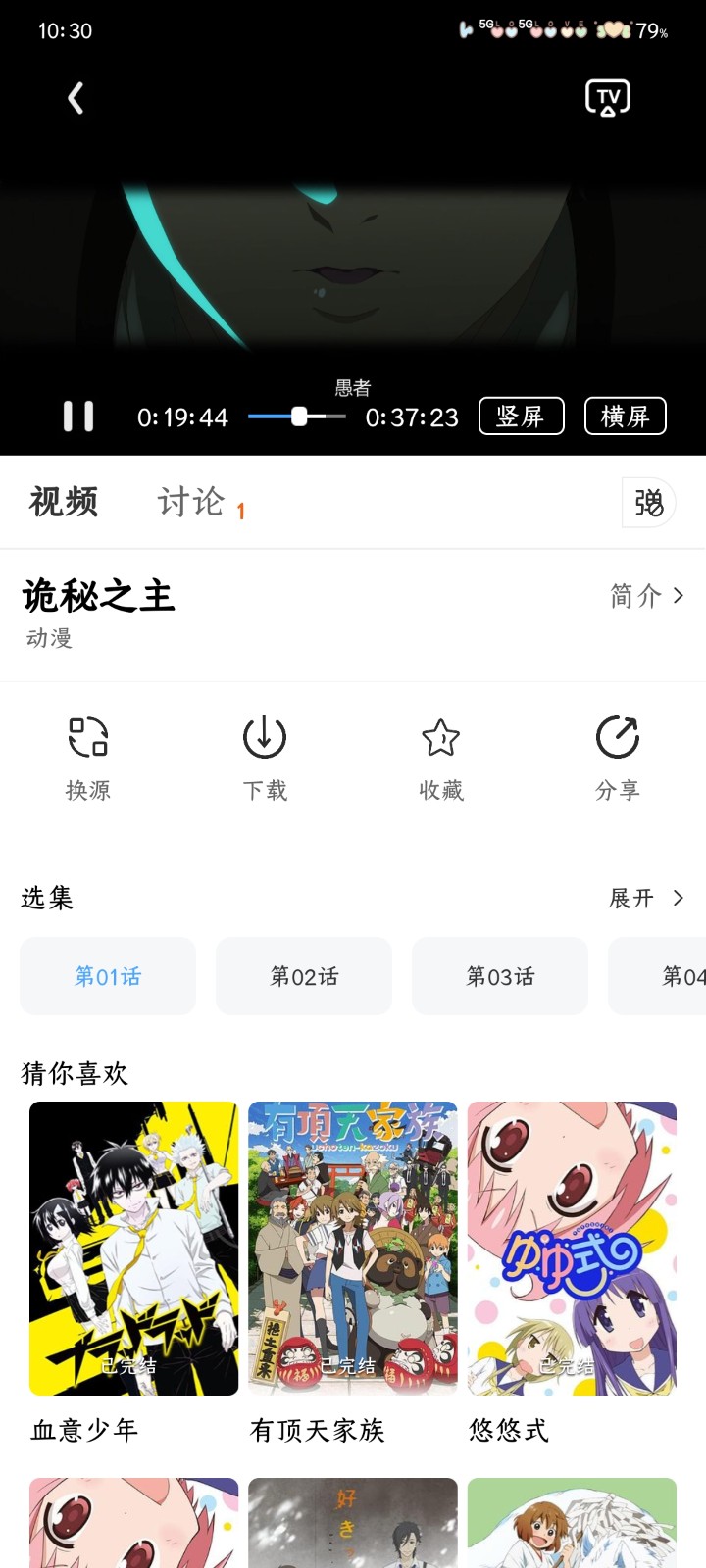
Task: Pause the playing video
Action: coord(78,416)
